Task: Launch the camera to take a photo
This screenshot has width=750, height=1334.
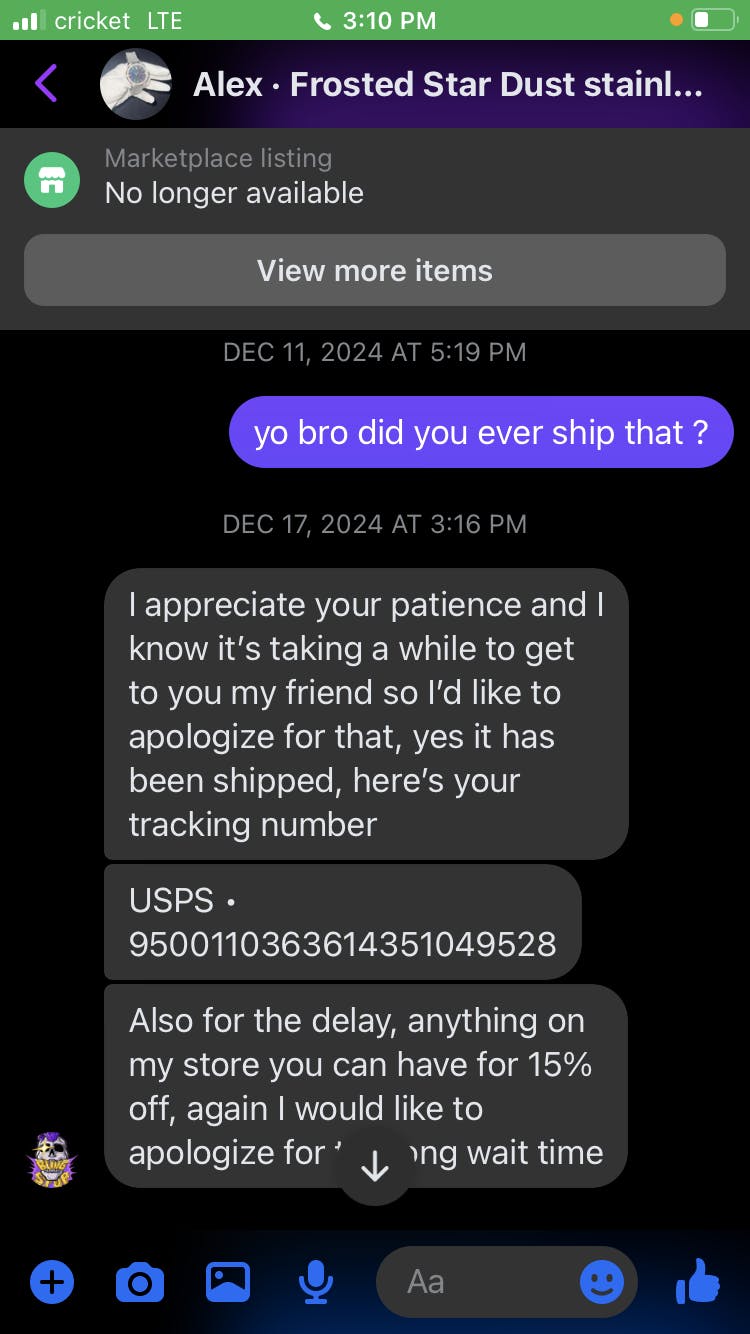Action: pos(140,1281)
